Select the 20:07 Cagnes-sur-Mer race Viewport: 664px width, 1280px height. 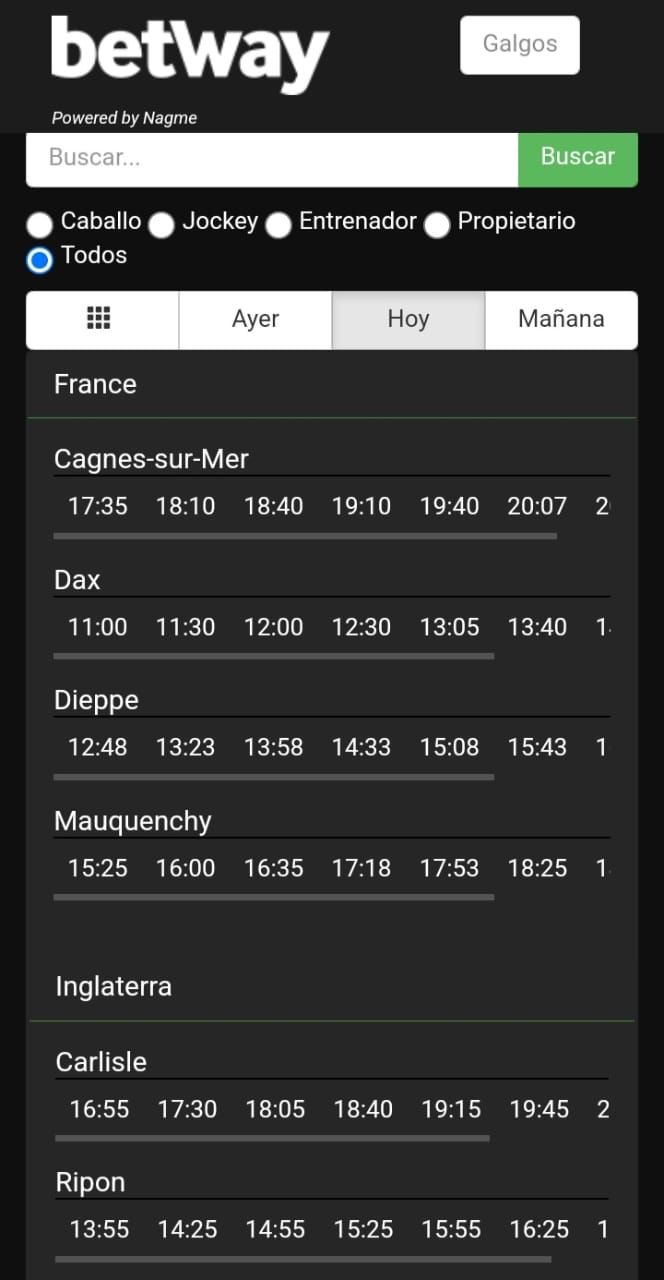537,507
